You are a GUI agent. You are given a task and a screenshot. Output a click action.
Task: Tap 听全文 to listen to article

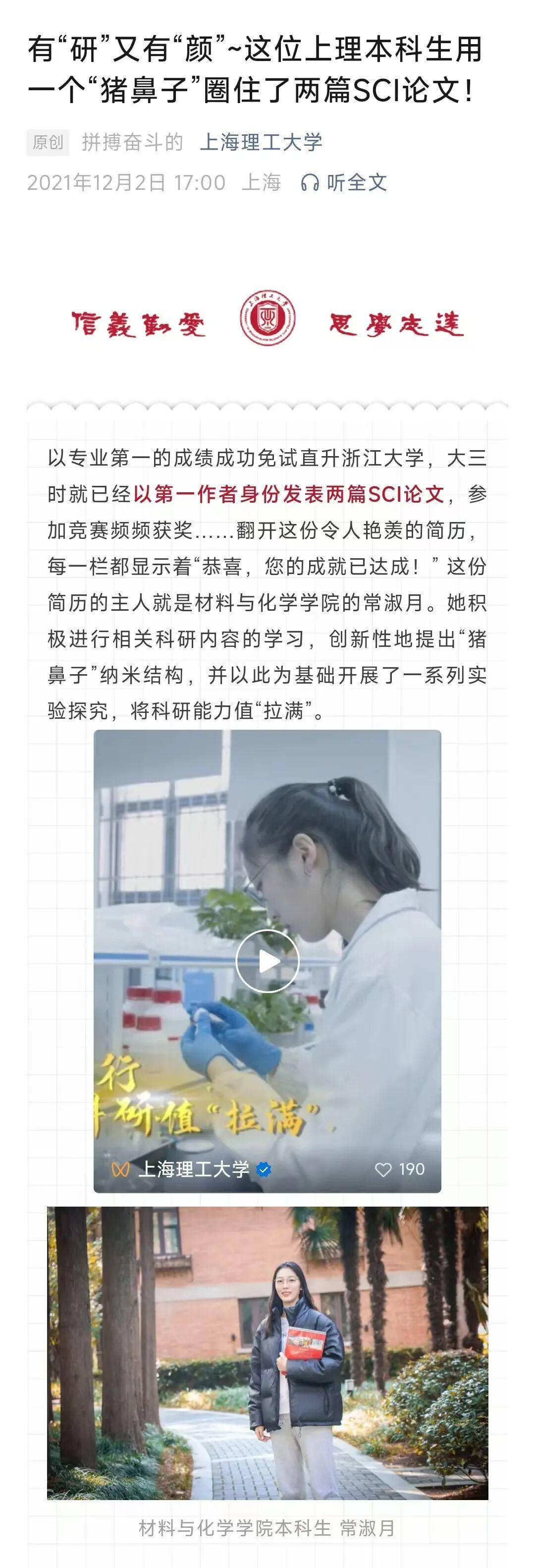(344, 182)
